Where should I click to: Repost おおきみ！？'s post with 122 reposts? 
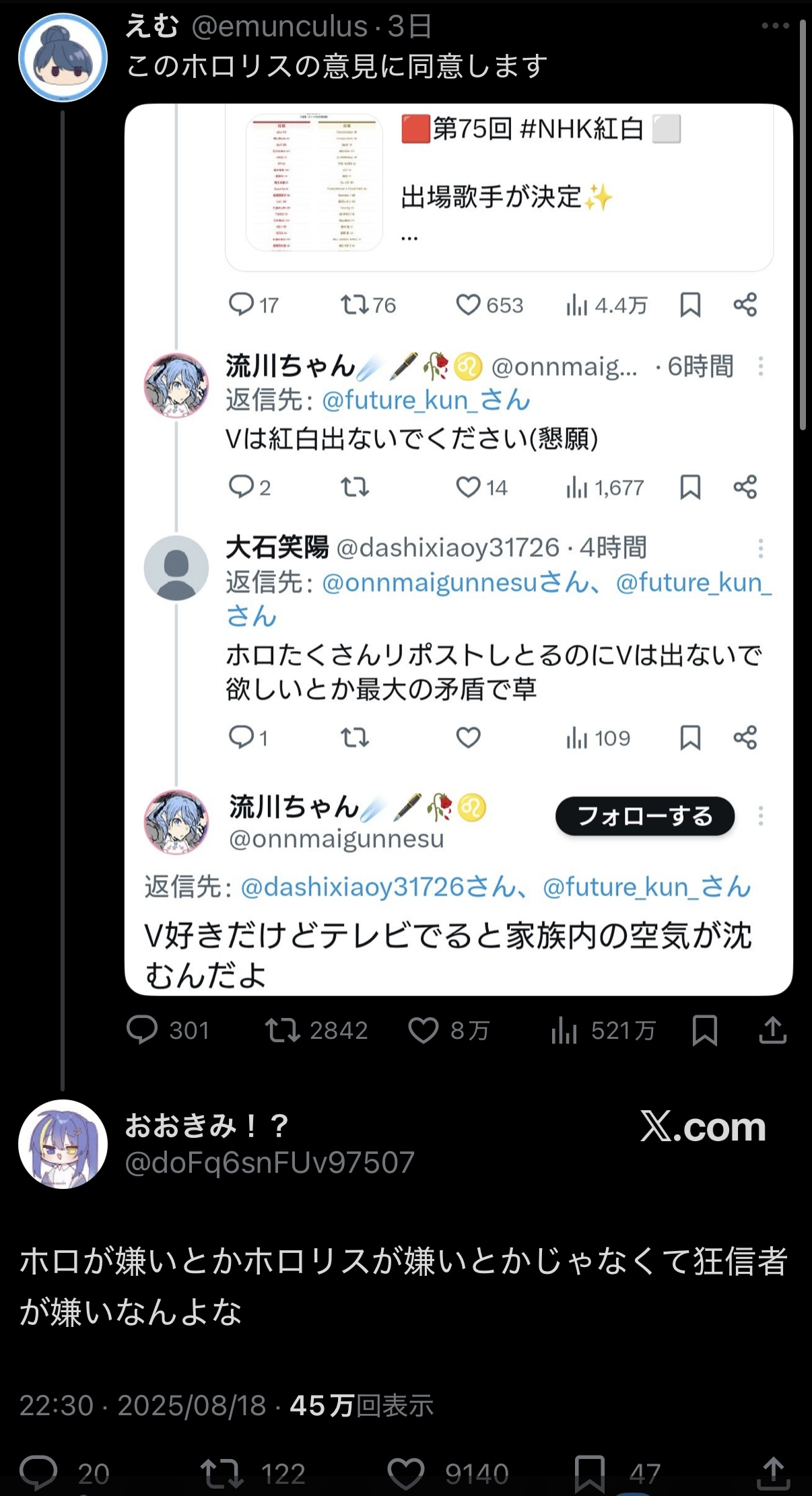(x=222, y=1472)
